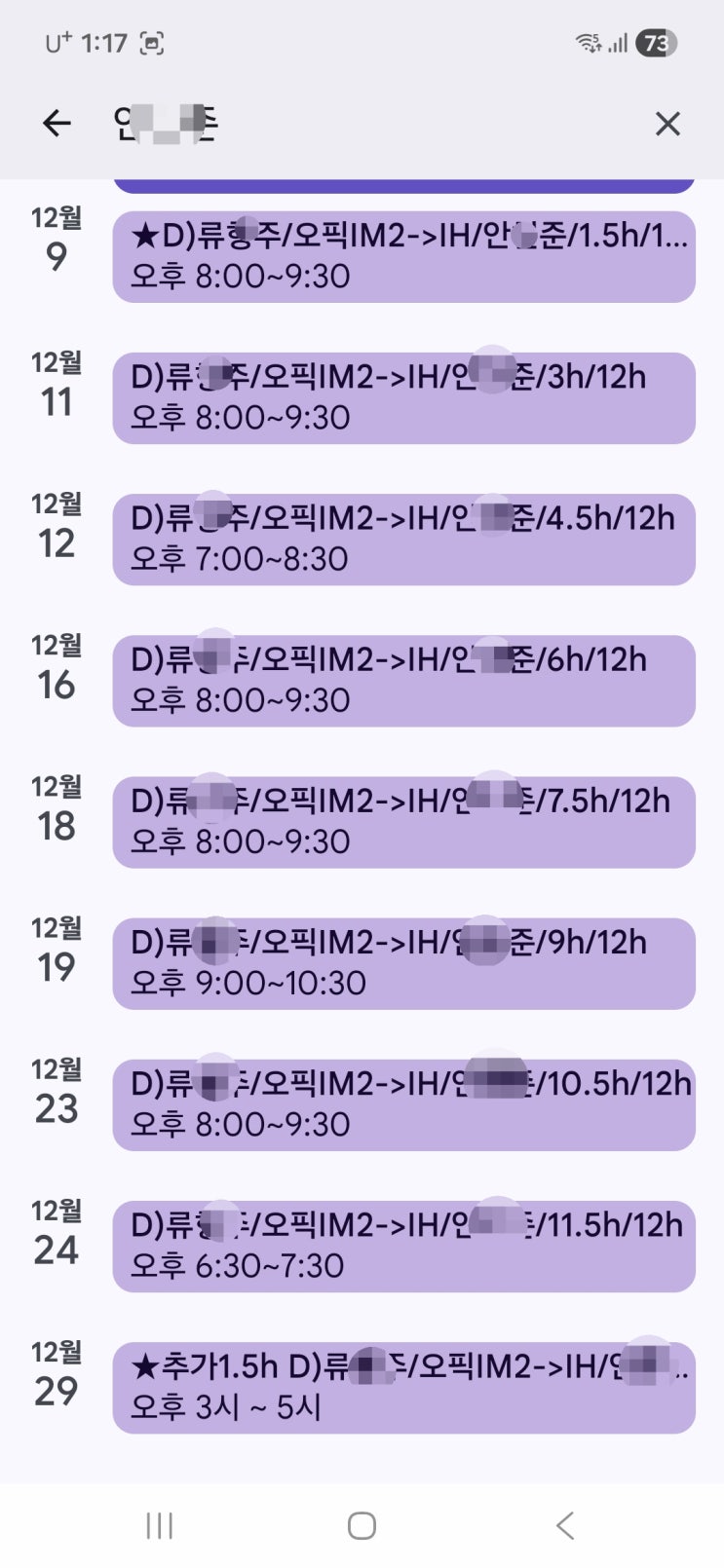Open the 6h/12h event on December 16
724x1568 pixels.
(403, 681)
